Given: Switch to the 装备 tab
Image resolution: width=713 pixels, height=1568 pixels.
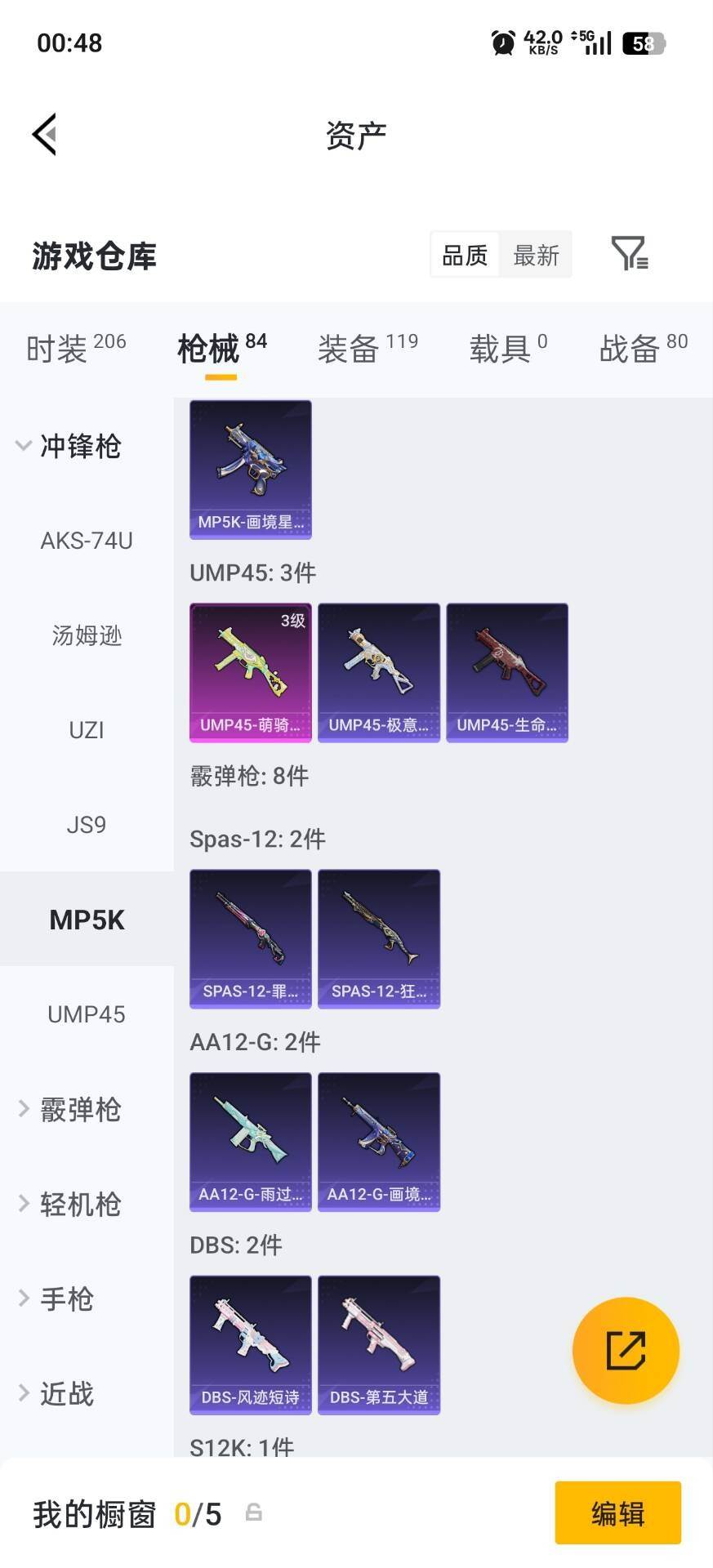Looking at the screenshot, I should coord(367,349).
